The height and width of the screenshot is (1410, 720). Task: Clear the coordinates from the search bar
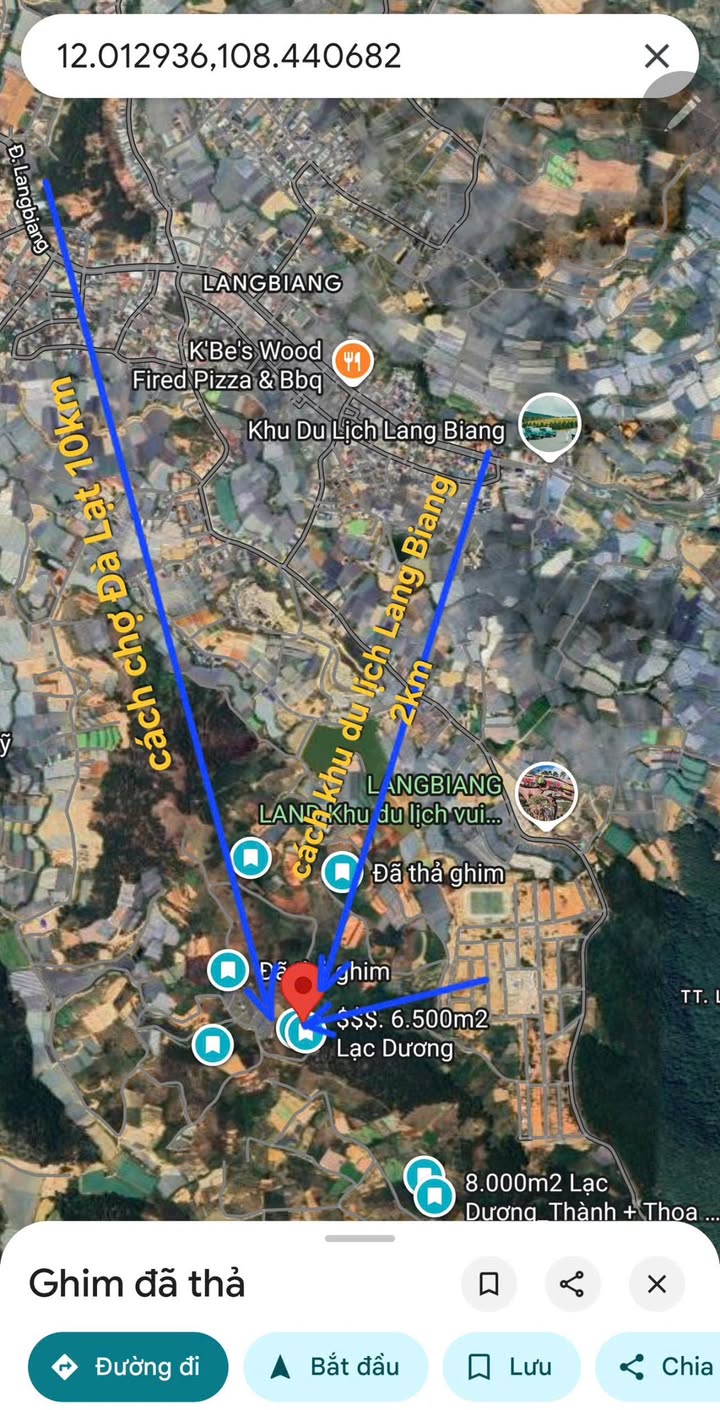[656, 56]
